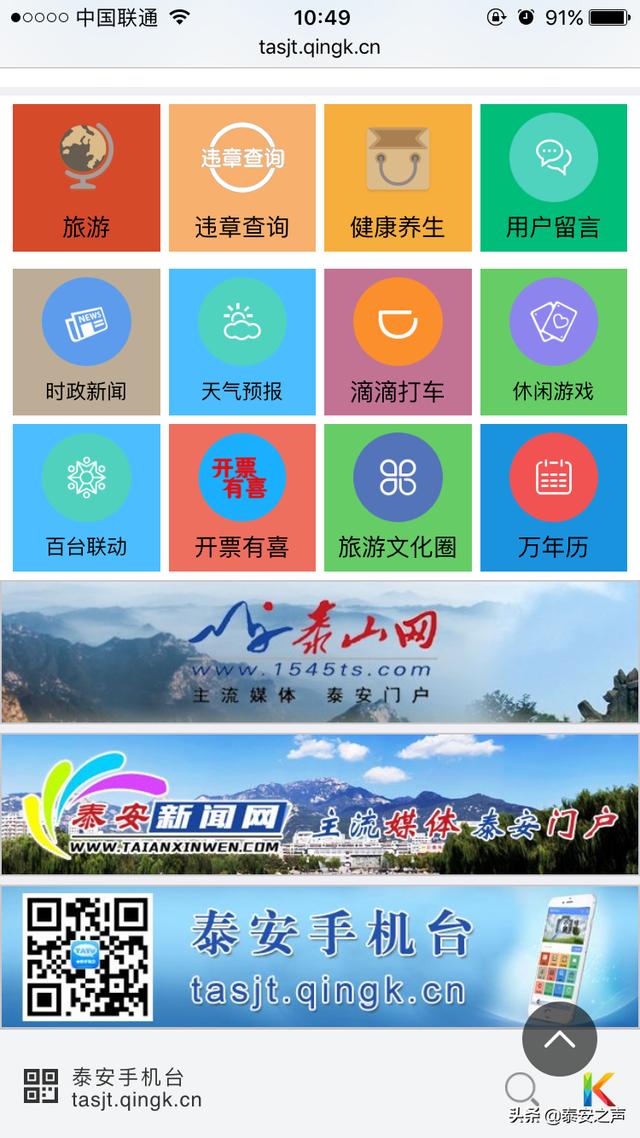Open 违章查询 traffic violation lookup
The width and height of the screenshot is (640, 1138).
click(x=242, y=178)
